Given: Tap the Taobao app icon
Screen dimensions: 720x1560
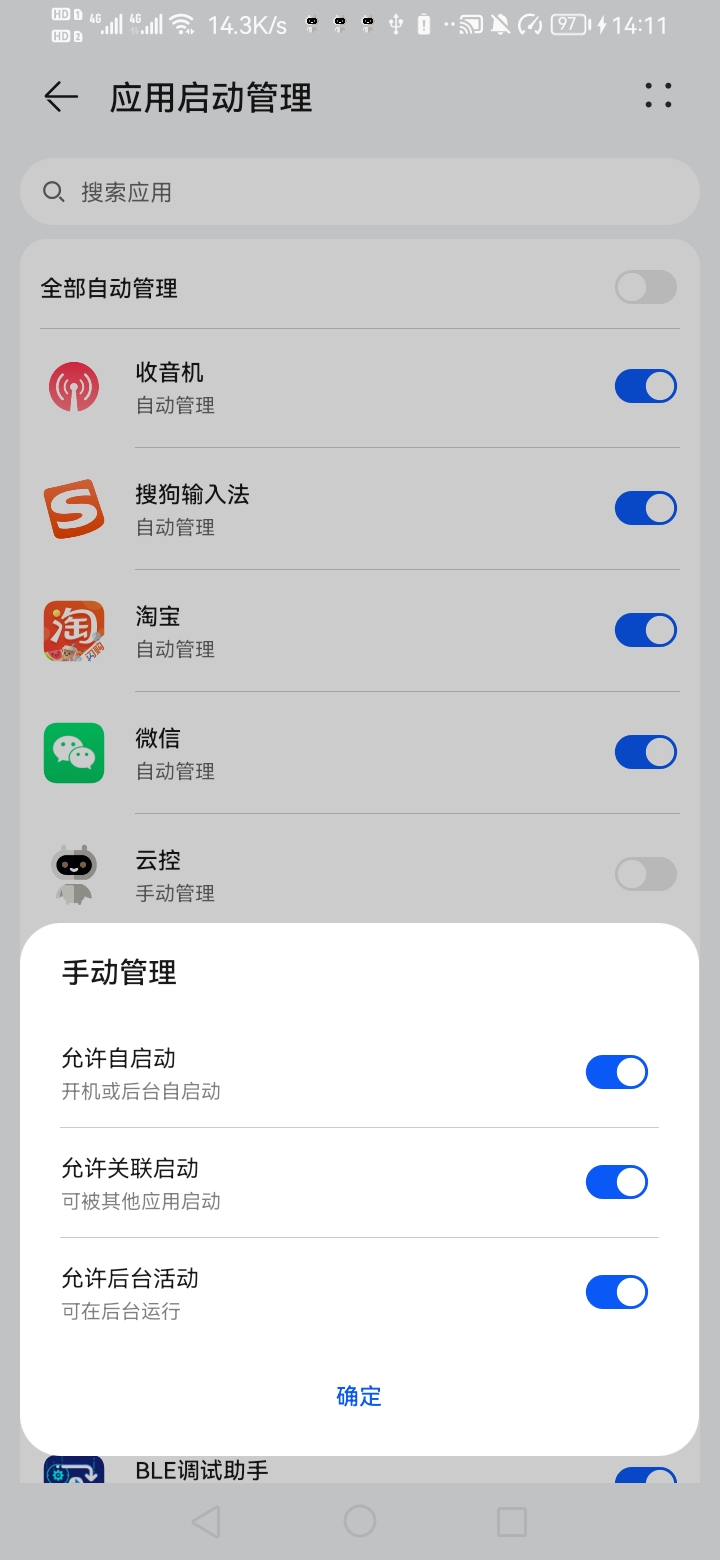Looking at the screenshot, I should point(74,630).
